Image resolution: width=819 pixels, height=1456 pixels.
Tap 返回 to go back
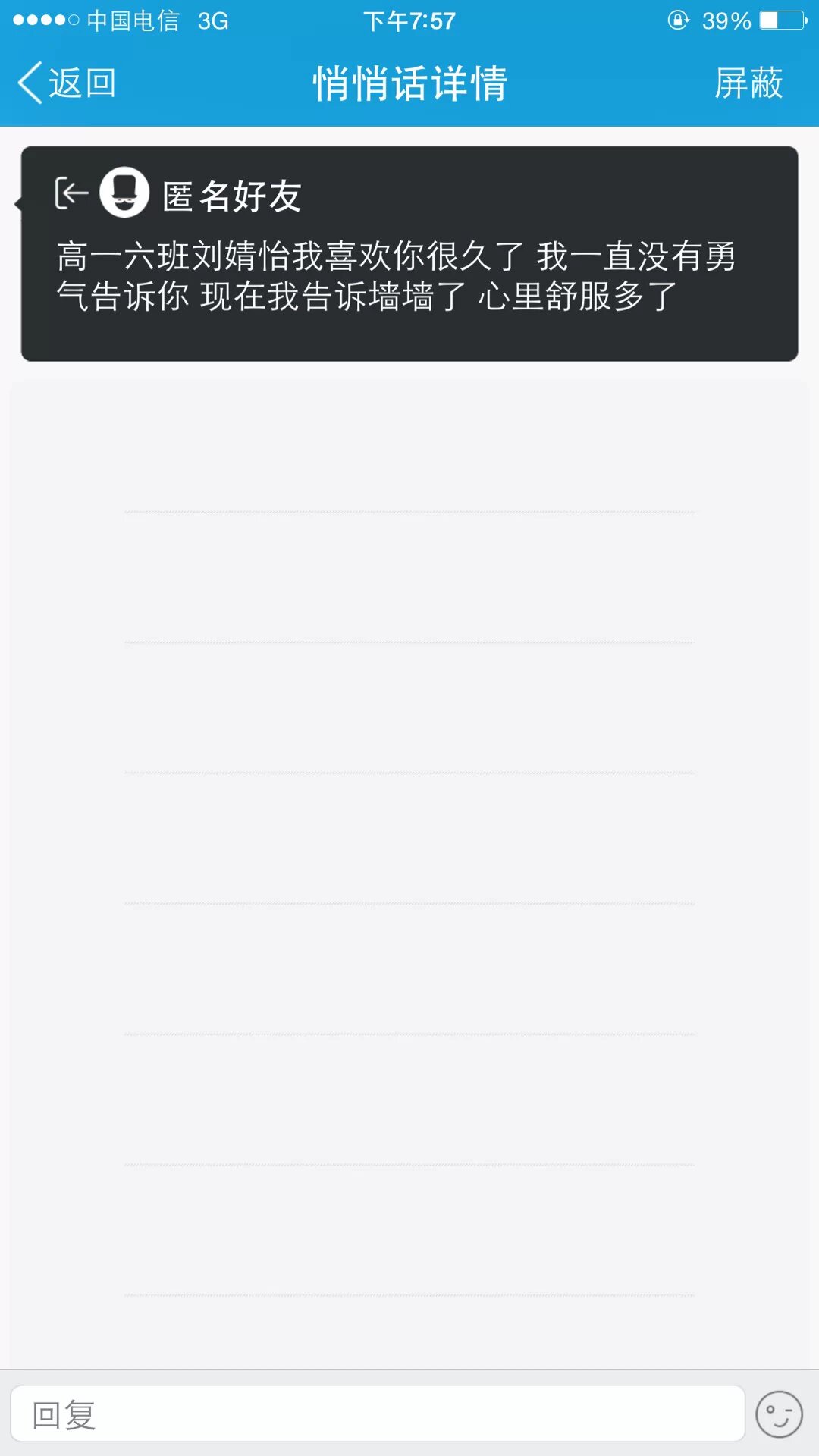point(67,83)
